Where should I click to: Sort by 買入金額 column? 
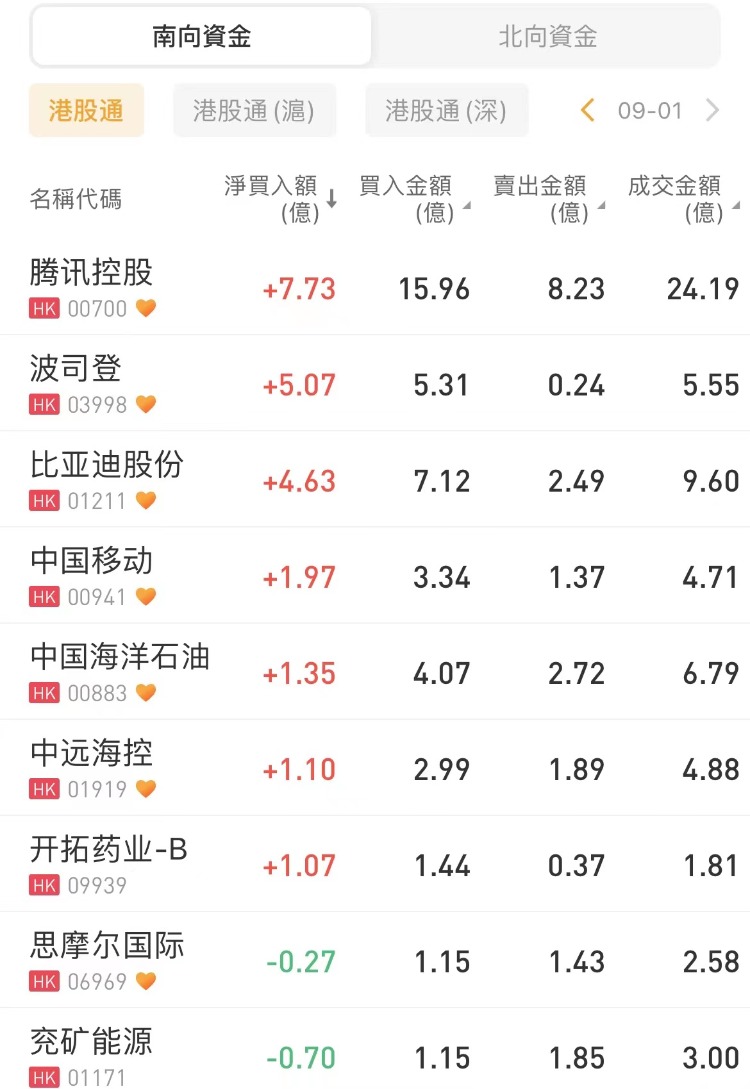click(x=412, y=198)
